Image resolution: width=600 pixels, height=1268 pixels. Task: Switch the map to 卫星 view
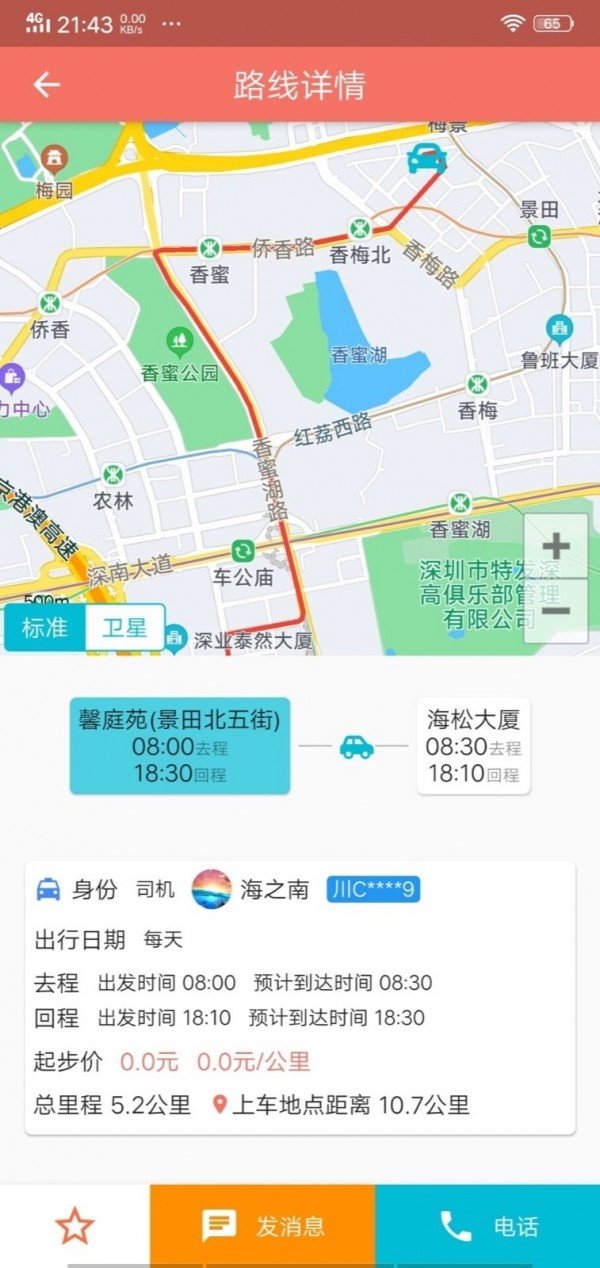pyautogui.click(x=125, y=628)
